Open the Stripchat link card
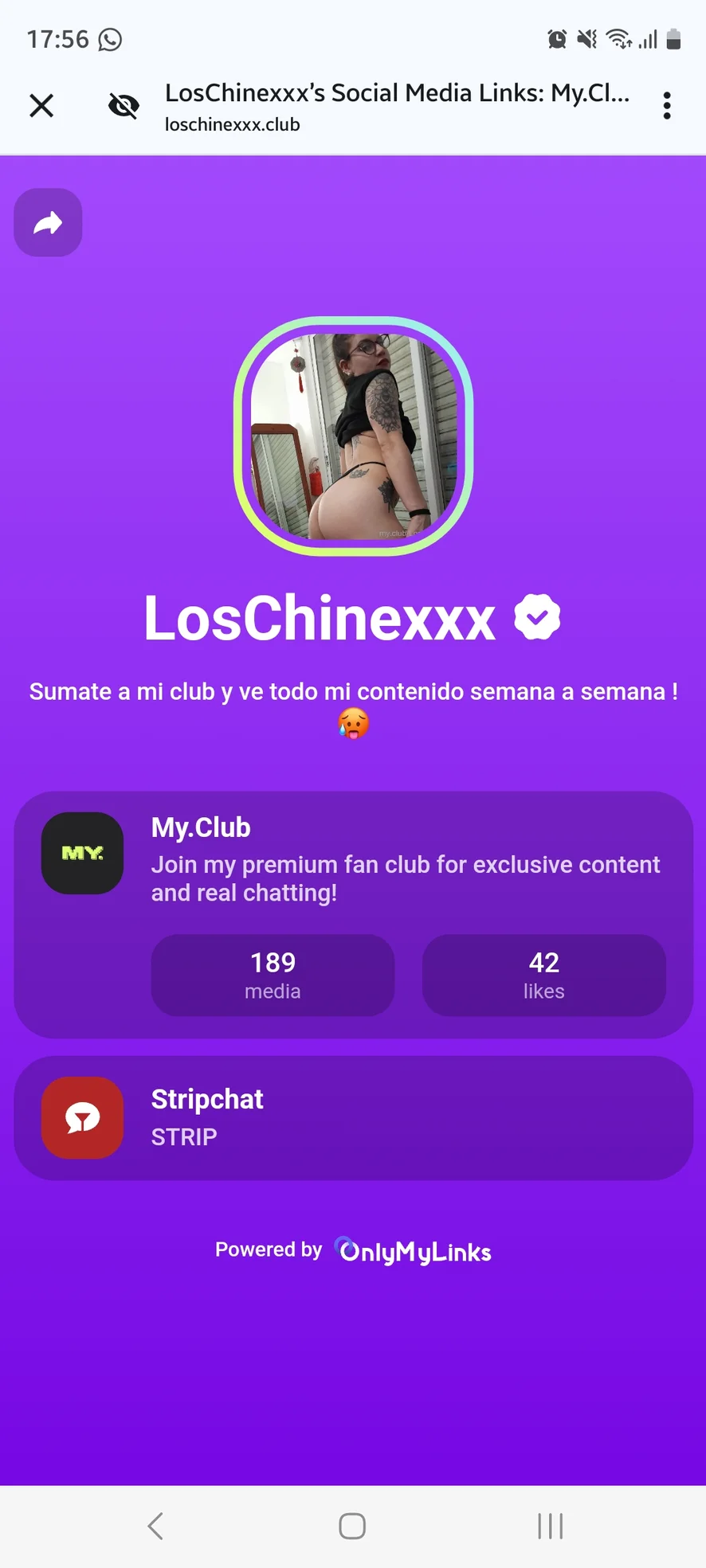This screenshot has width=706, height=1568. pyautogui.click(x=353, y=1117)
